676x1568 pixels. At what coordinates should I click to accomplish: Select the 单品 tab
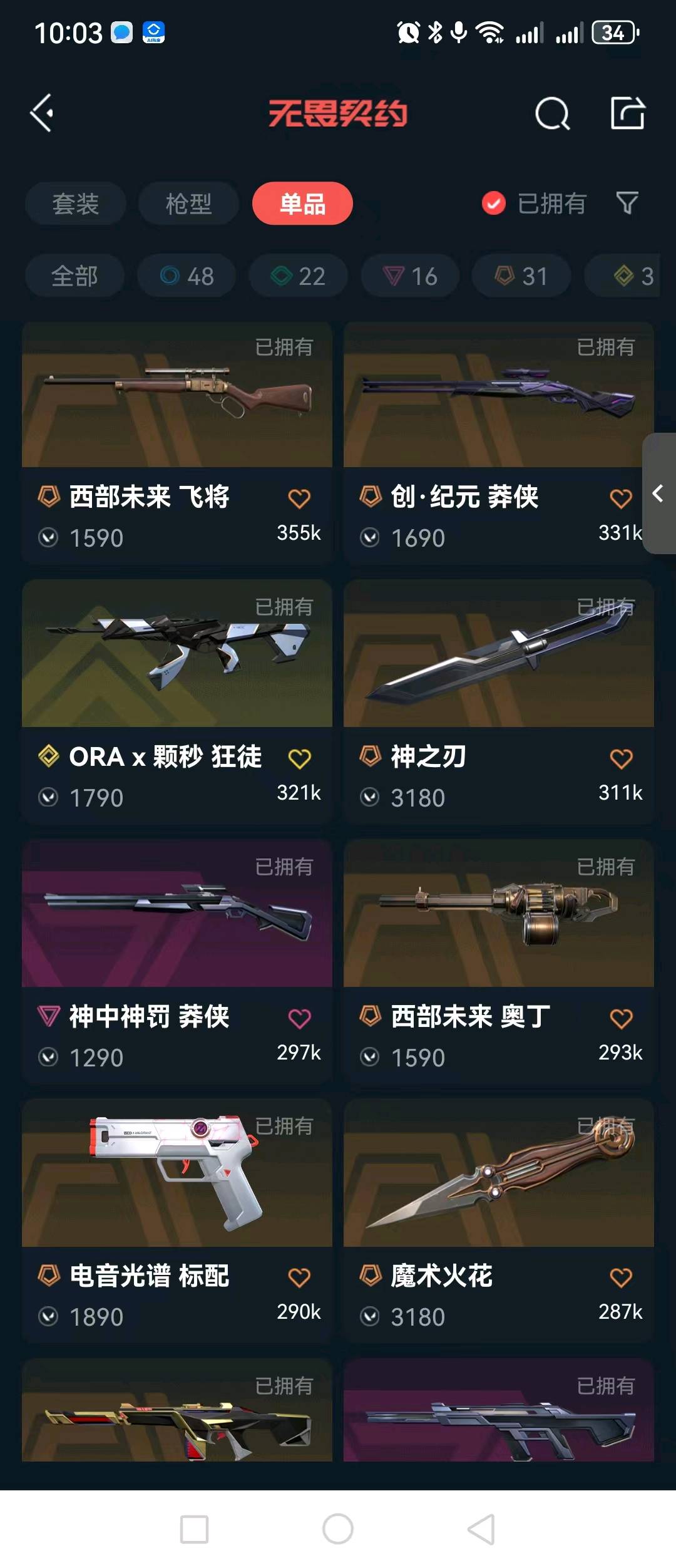(302, 204)
